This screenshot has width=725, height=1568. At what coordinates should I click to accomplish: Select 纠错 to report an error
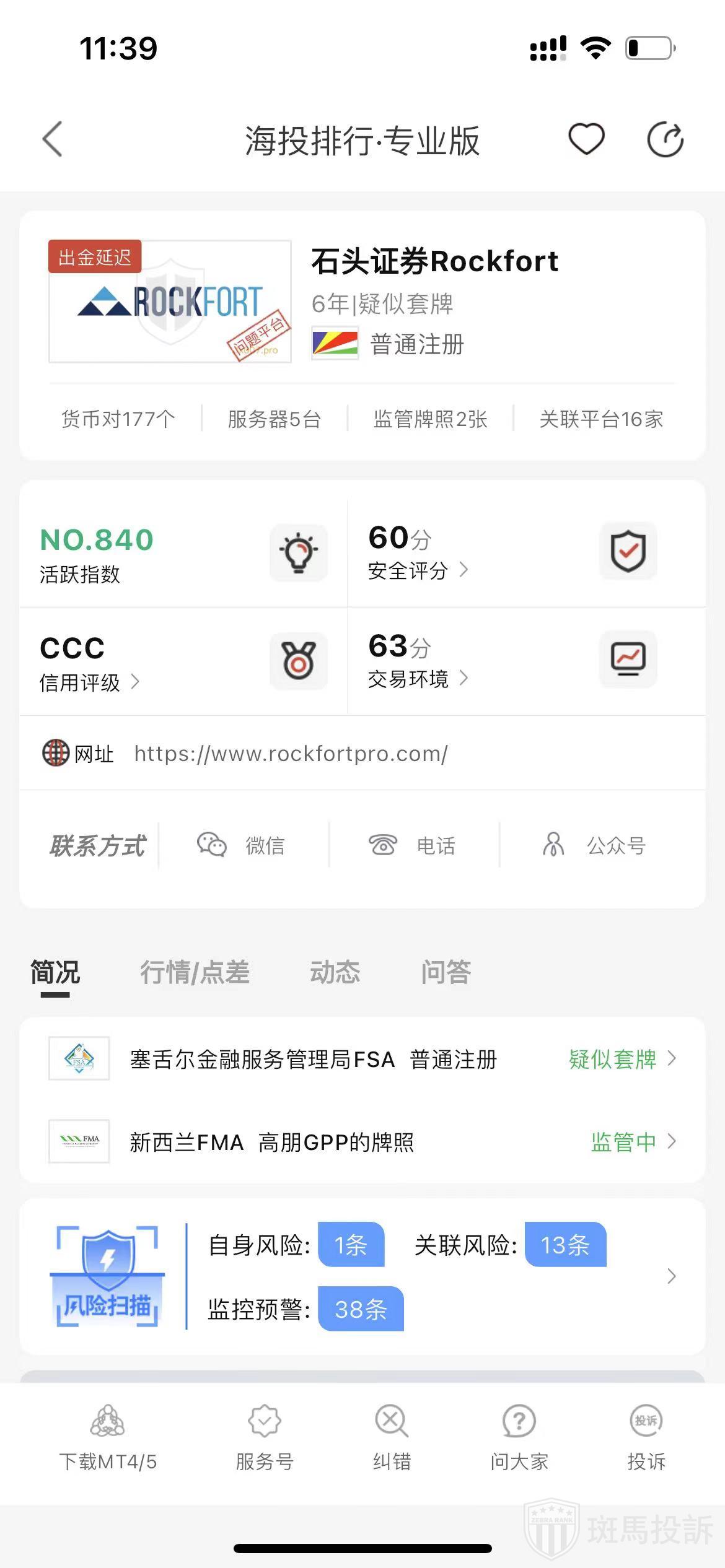[392, 1438]
